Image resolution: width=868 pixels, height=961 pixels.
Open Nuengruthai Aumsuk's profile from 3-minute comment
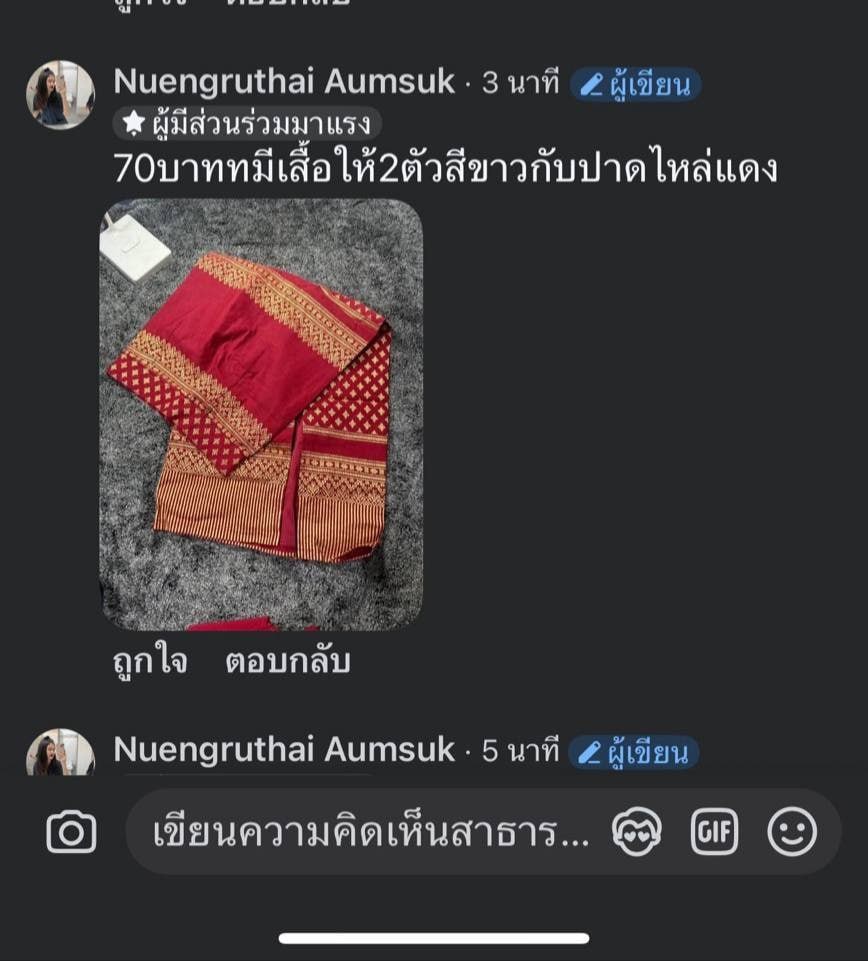point(284,82)
